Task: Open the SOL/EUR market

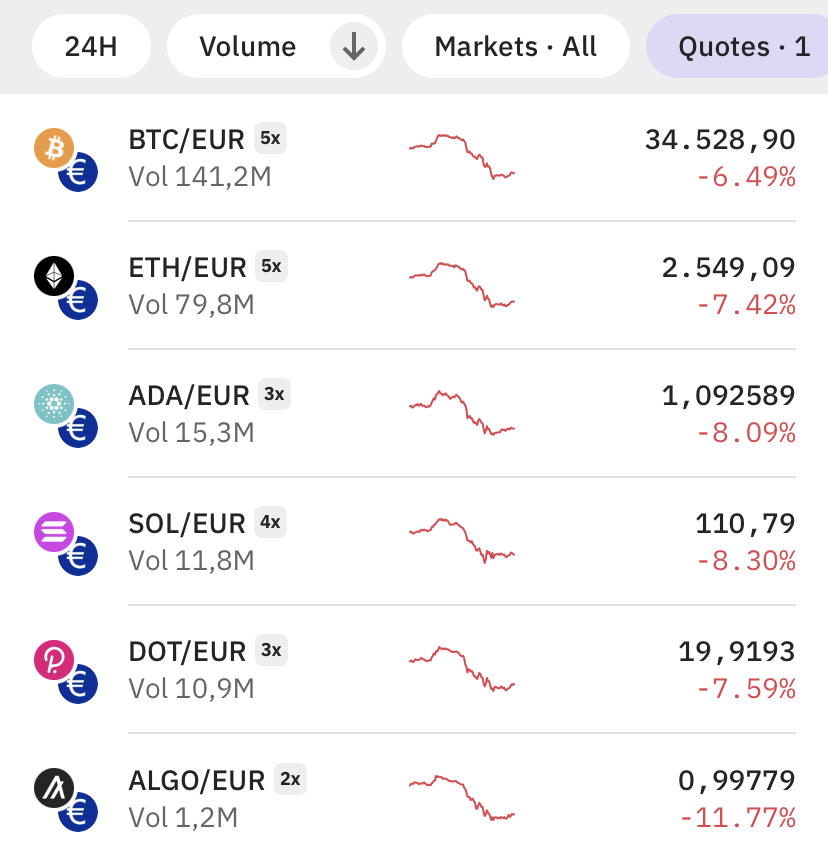Action: pos(414,542)
